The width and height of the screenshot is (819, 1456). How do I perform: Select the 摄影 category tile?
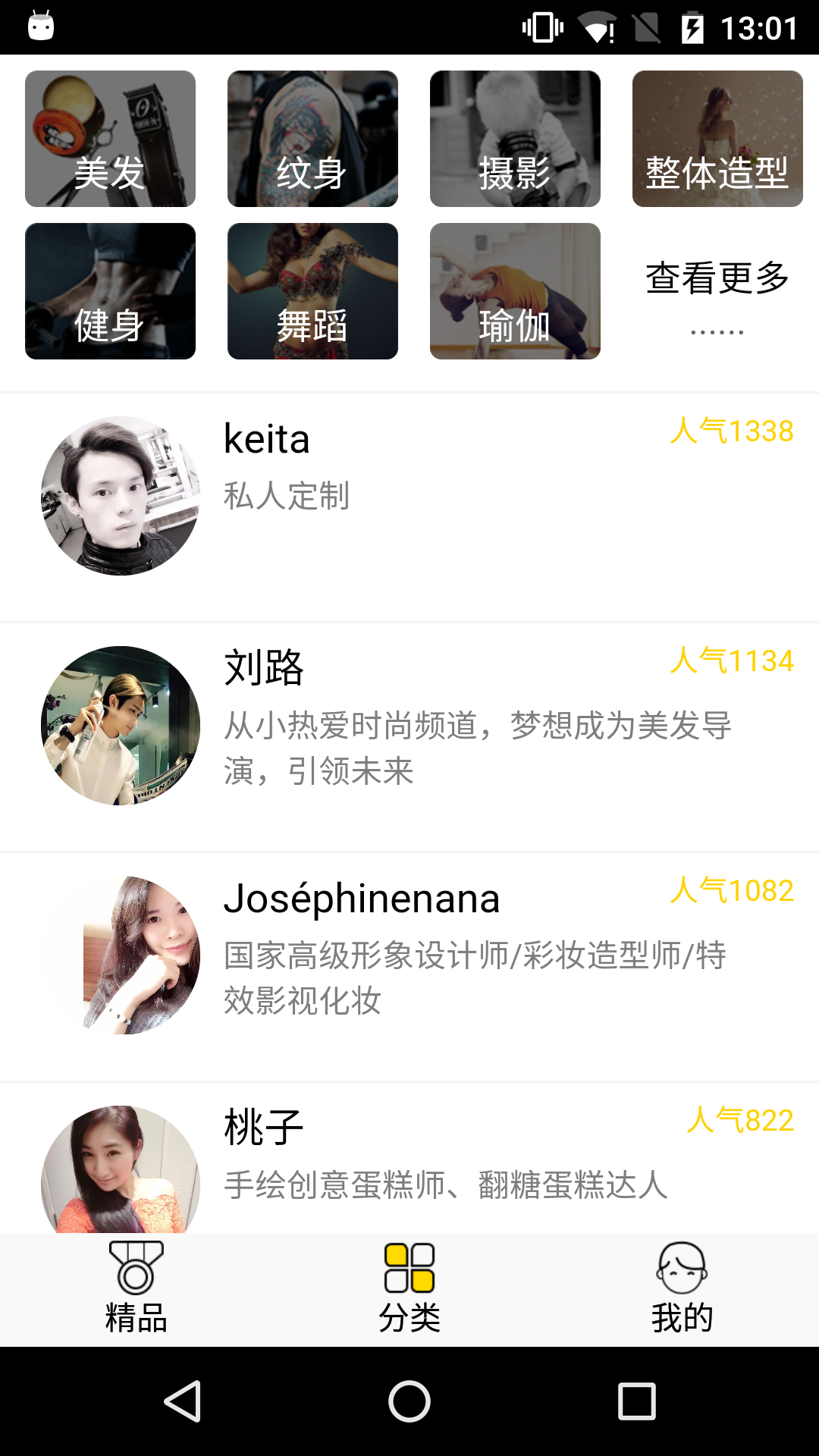(515, 139)
